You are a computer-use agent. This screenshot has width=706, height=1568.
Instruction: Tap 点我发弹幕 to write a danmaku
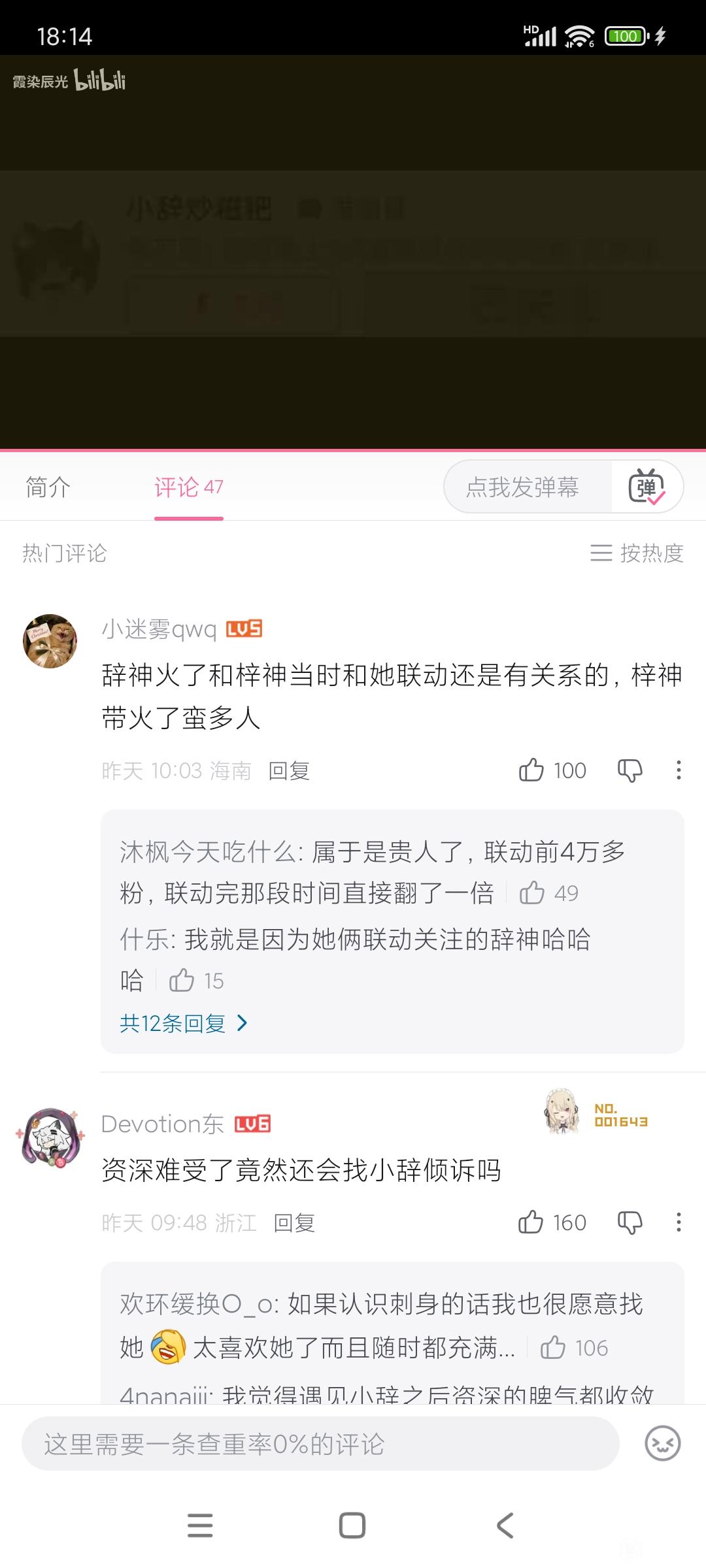[523, 487]
